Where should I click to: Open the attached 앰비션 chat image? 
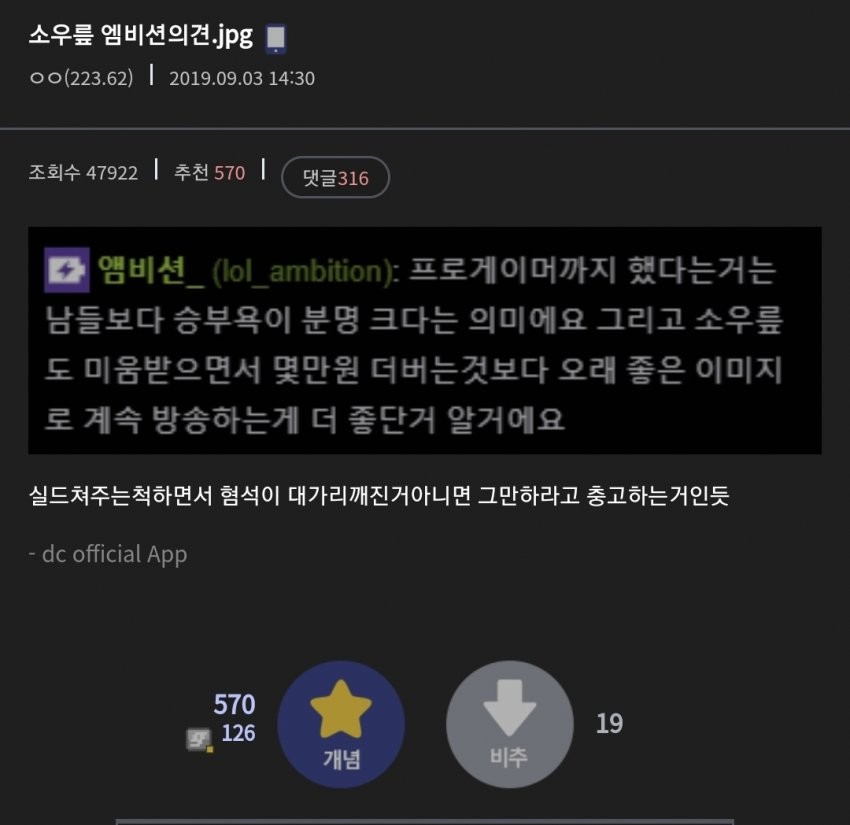pyautogui.click(x=425, y=341)
